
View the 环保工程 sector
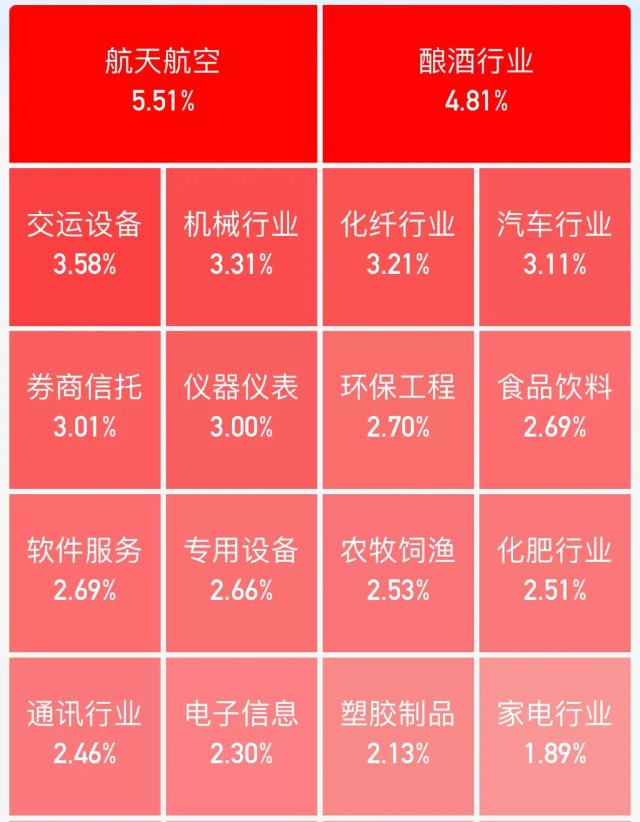coord(398,410)
